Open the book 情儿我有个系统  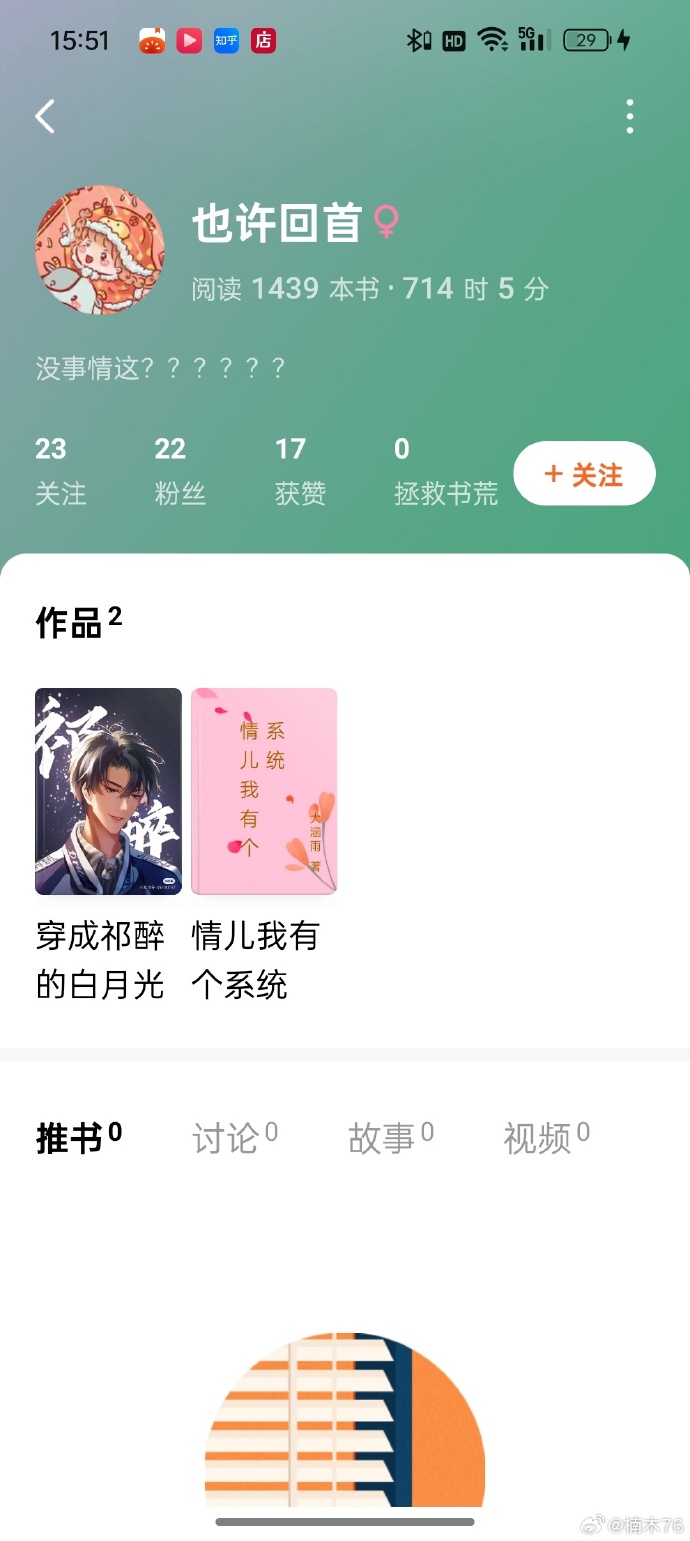point(264,791)
